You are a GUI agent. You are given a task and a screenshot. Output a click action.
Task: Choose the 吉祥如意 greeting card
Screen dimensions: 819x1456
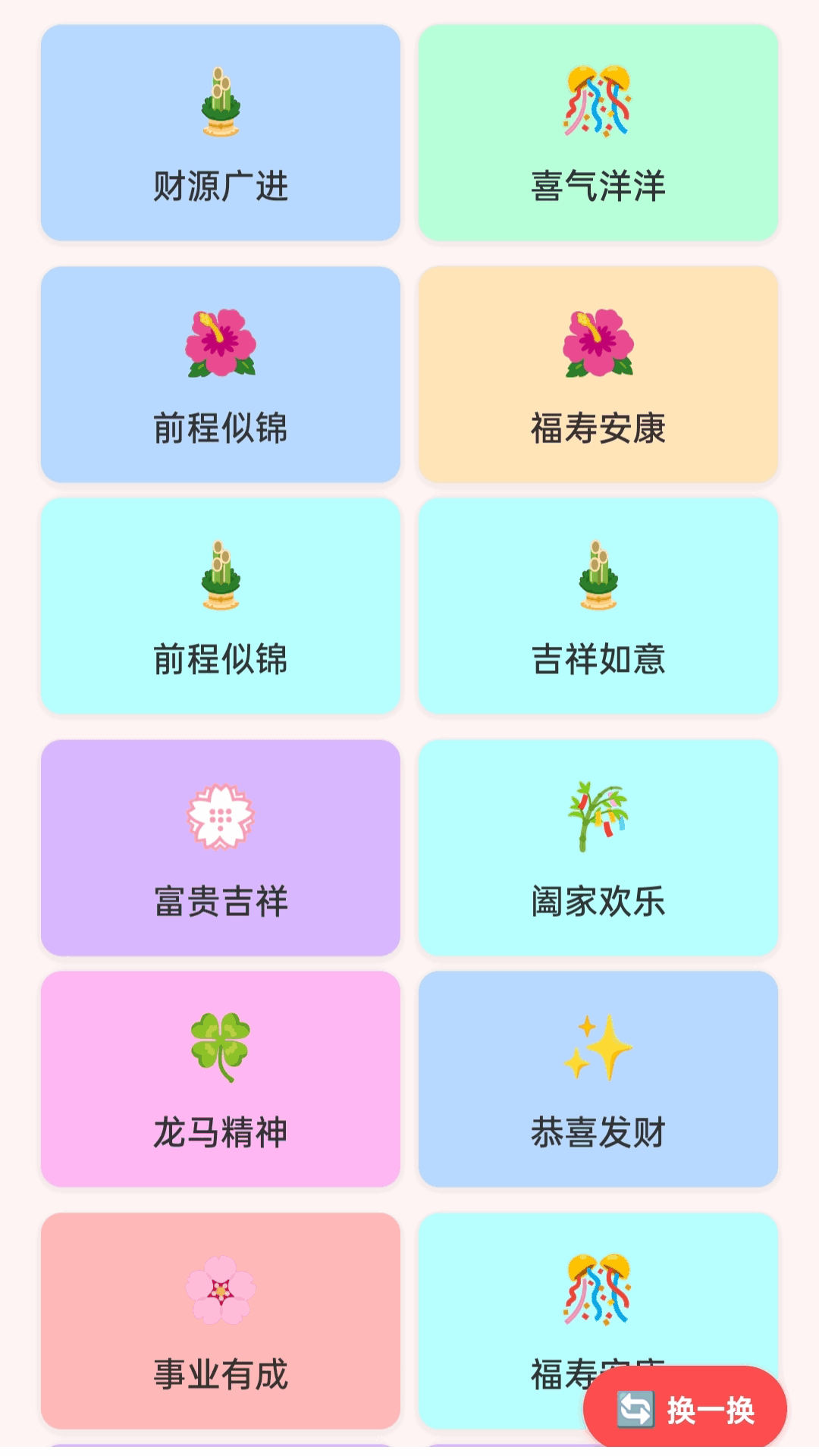(x=598, y=605)
